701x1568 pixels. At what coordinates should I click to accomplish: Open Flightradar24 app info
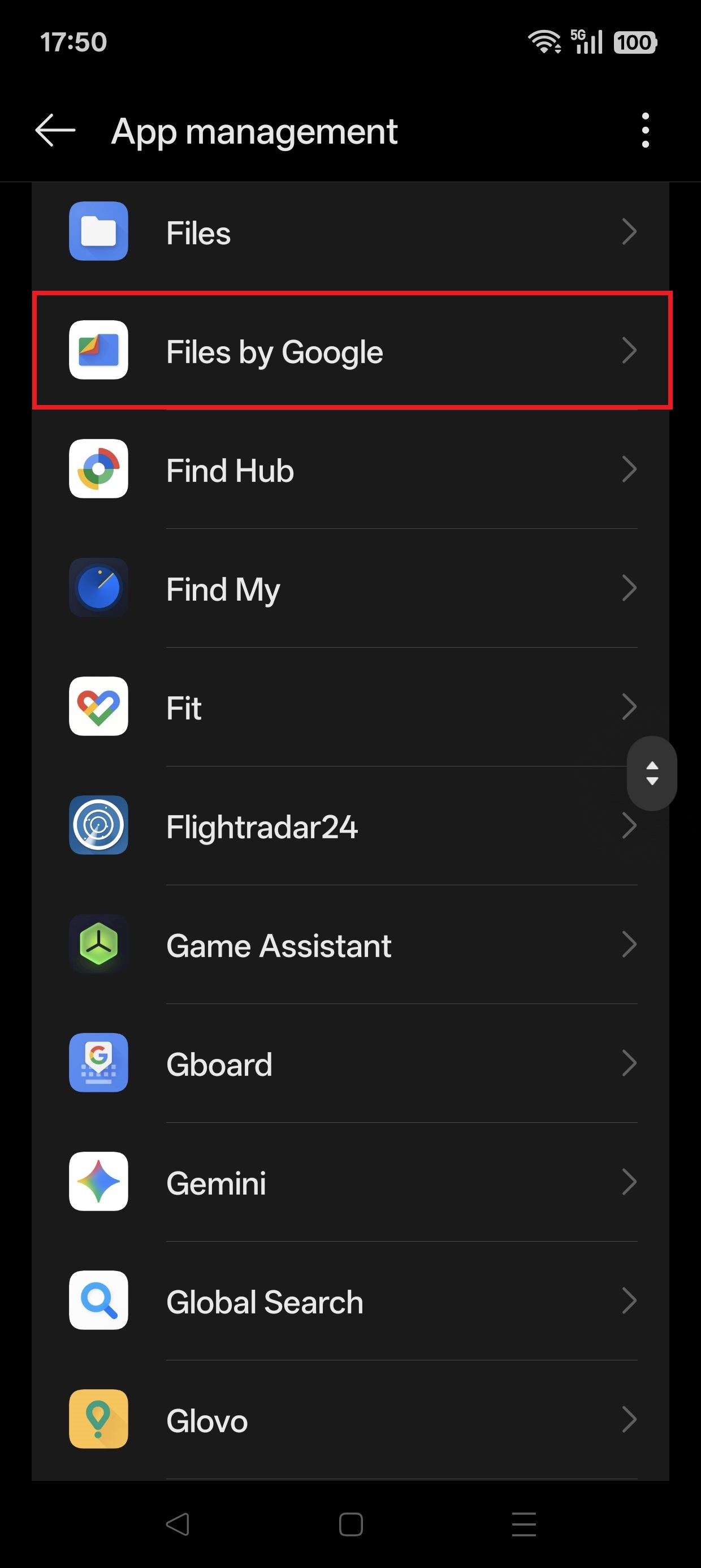click(x=350, y=826)
